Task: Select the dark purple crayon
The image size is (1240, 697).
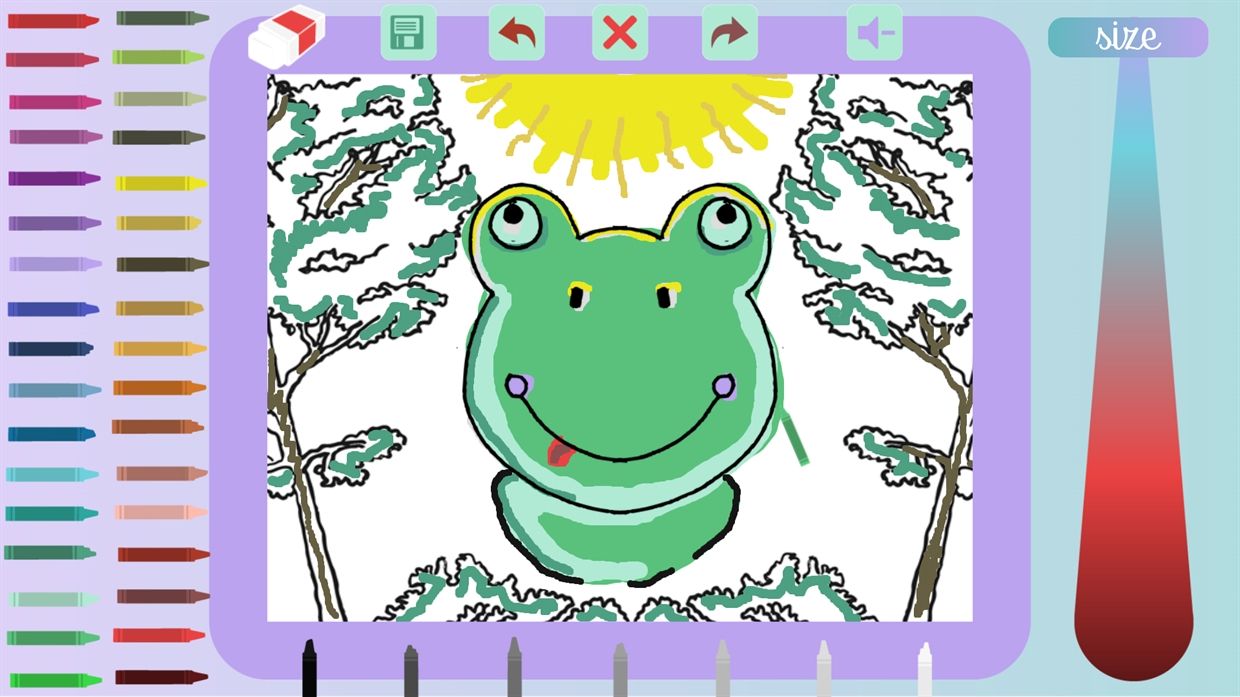Action: coord(54,179)
